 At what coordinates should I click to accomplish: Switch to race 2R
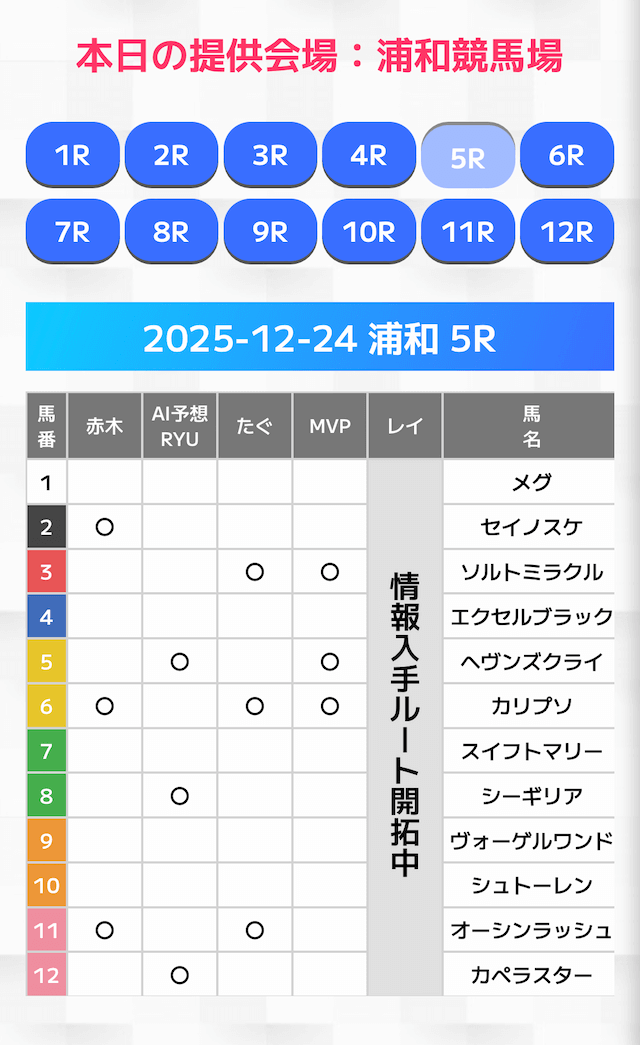point(171,155)
